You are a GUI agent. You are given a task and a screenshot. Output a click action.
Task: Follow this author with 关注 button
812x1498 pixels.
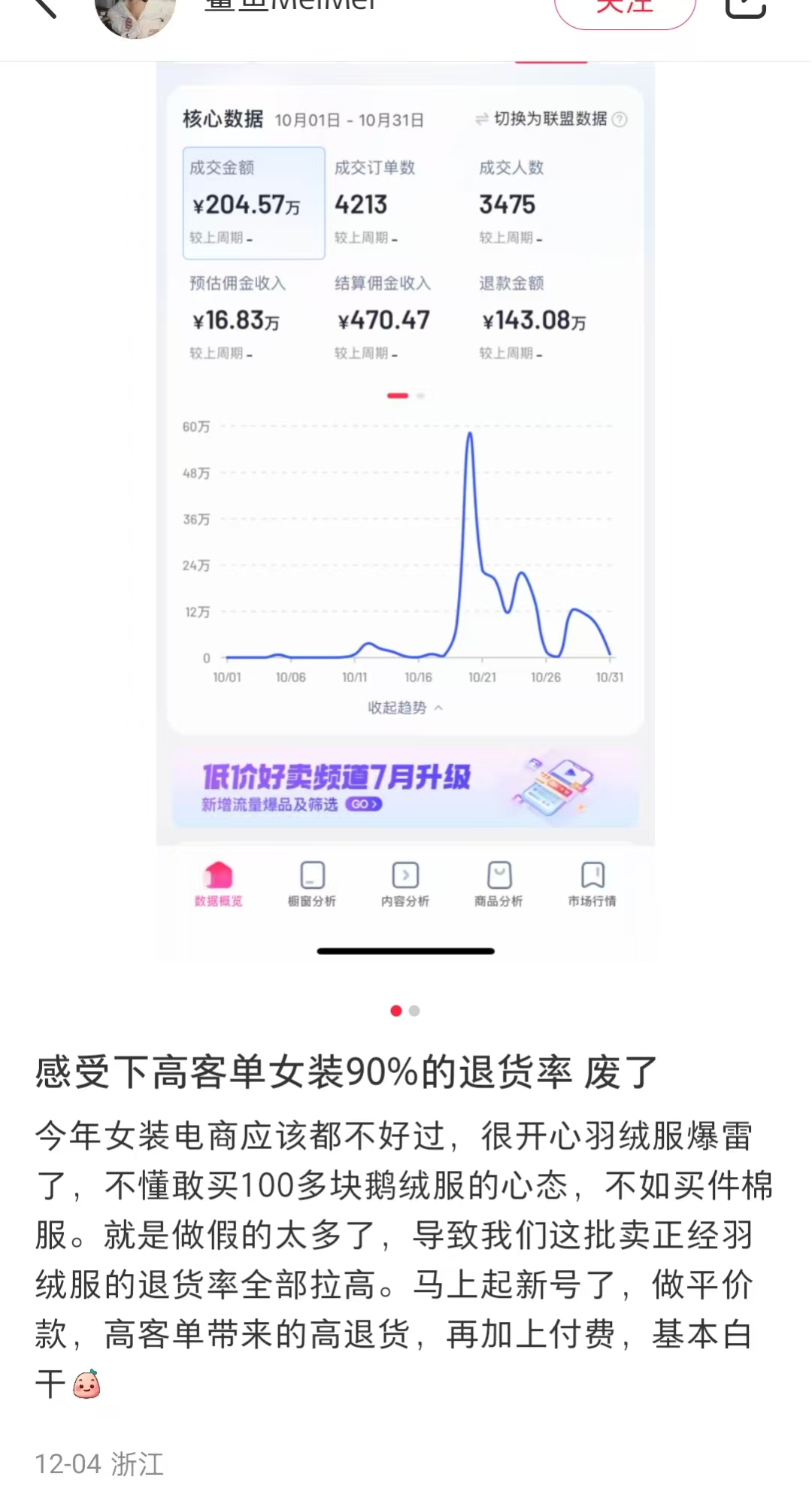click(625, 9)
